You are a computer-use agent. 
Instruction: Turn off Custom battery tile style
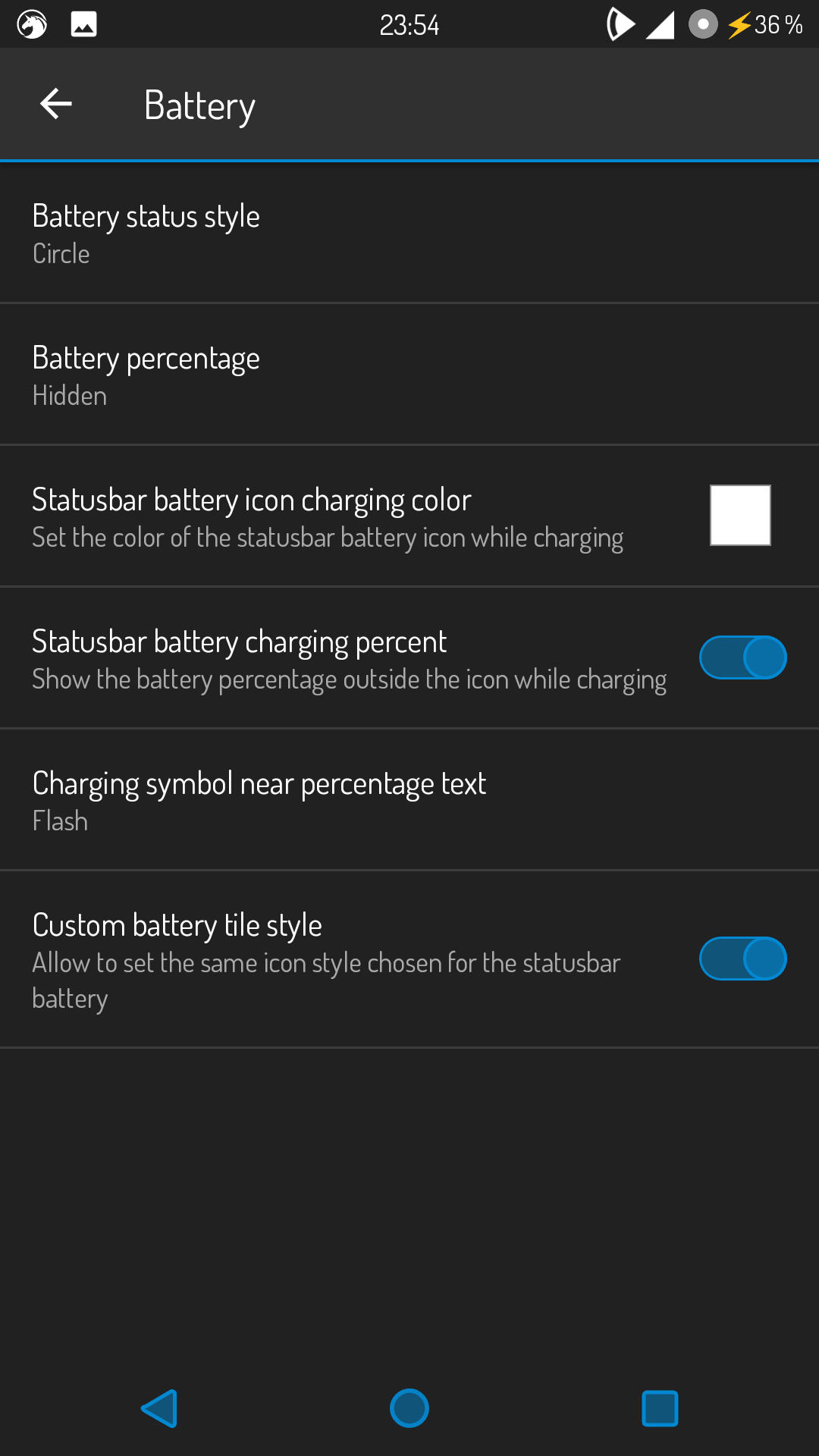pyautogui.click(x=742, y=959)
